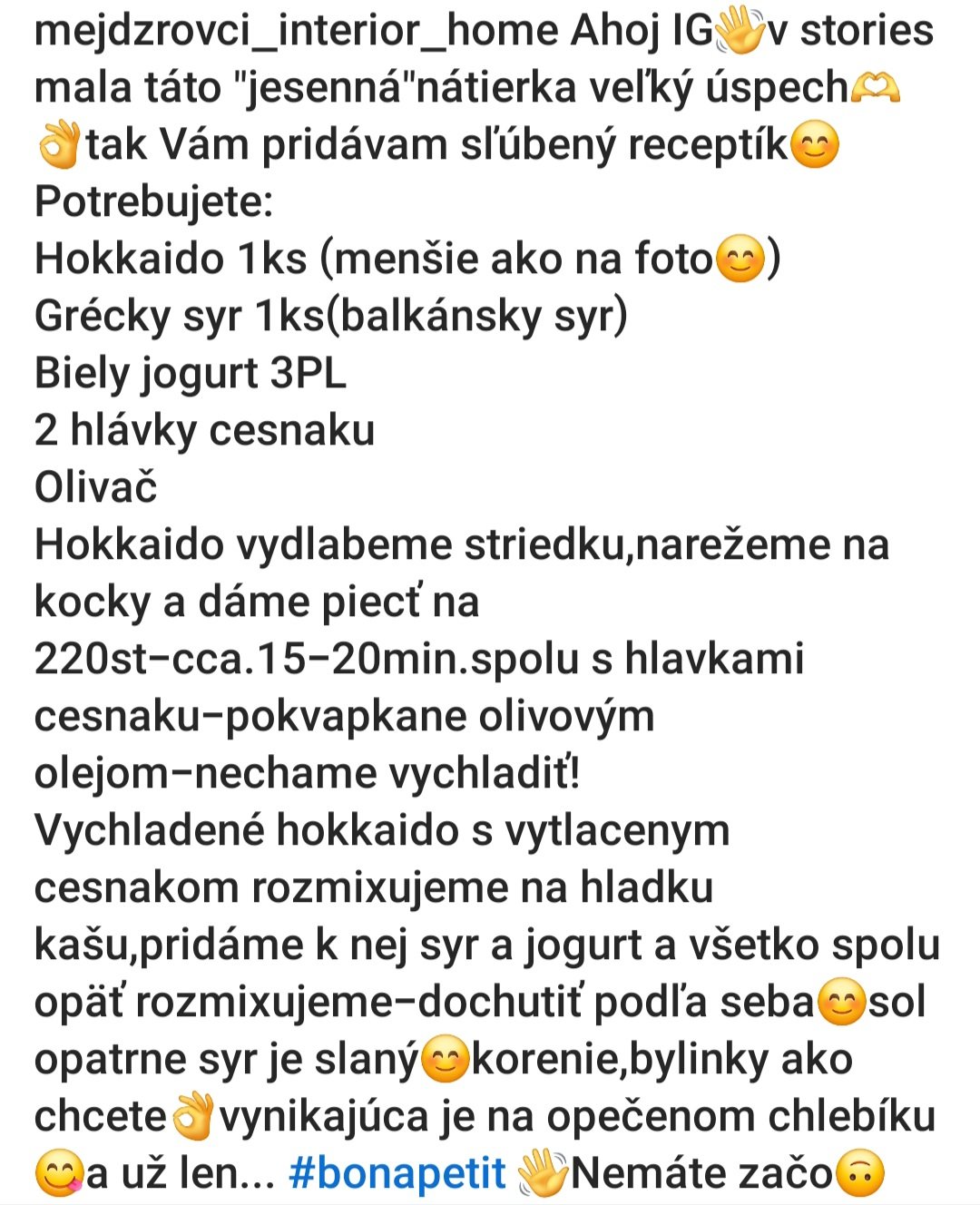The height and width of the screenshot is (1205, 980).
Task: Open the #bonapetit hashtag link
Action: 397,1173
